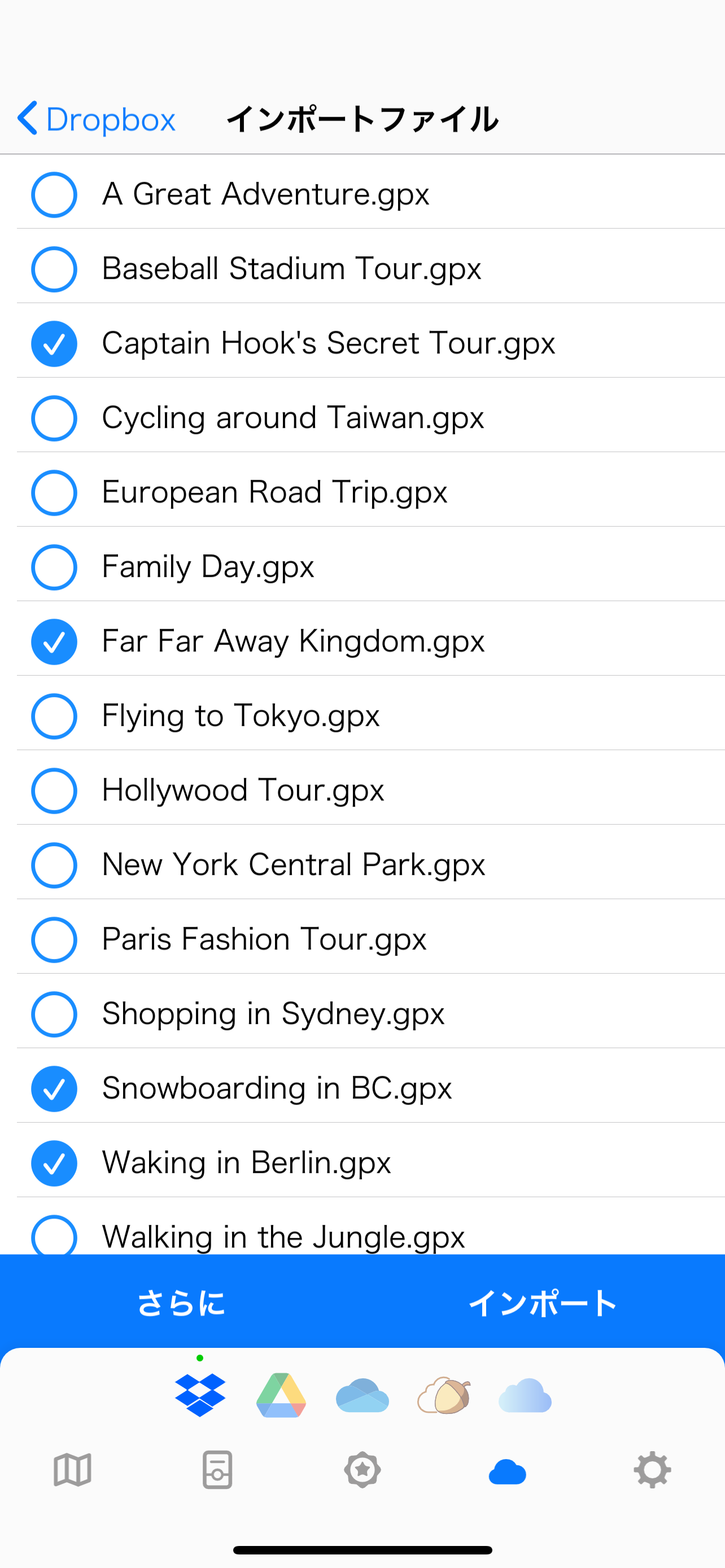Go back to Dropbox
The width and height of the screenshot is (725, 1568).
tap(96, 119)
